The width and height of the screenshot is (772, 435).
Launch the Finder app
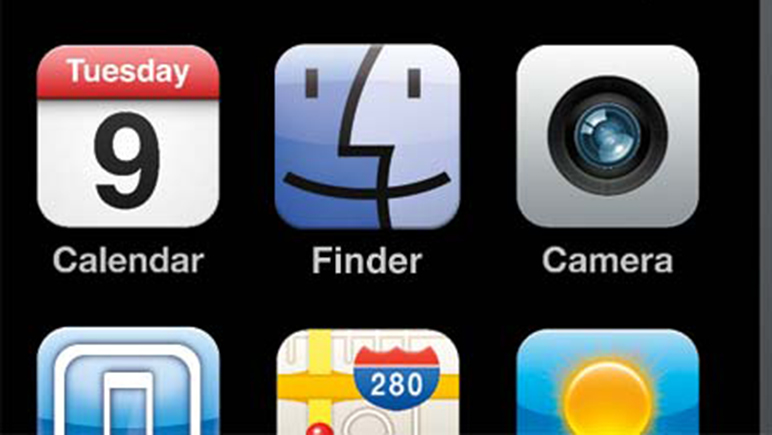coord(367,137)
